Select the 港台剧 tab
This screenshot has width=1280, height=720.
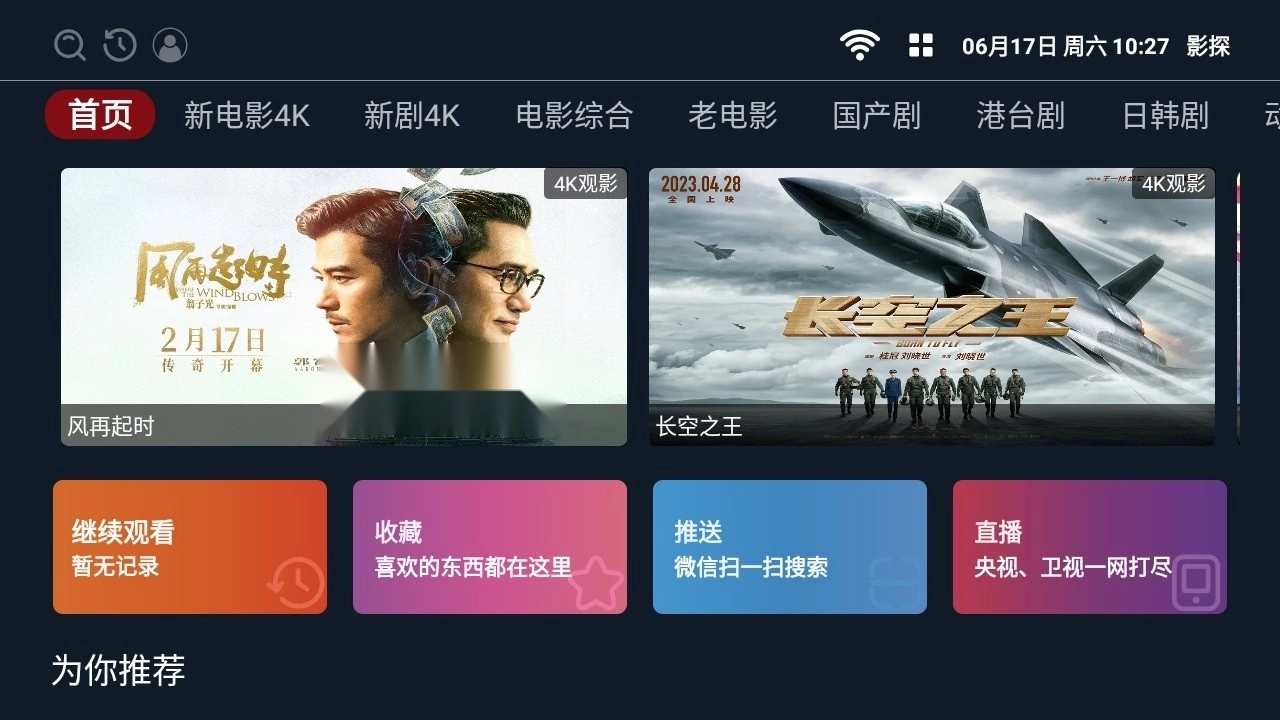click(x=1020, y=115)
